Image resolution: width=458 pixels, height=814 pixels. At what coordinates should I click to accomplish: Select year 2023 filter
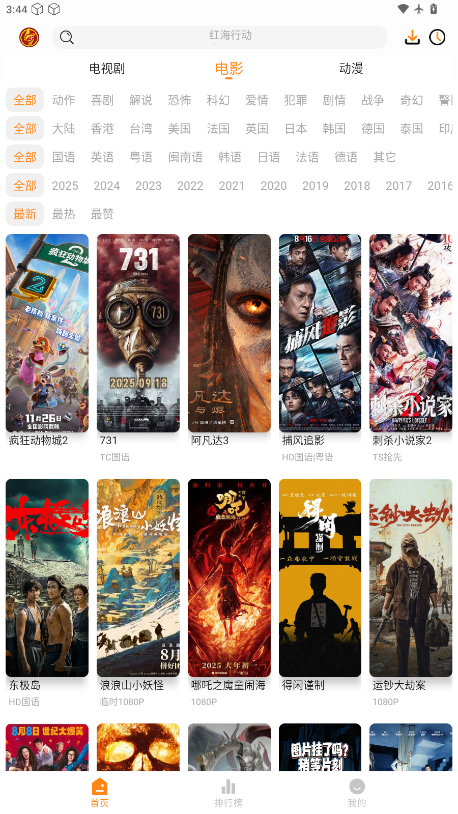[x=149, y=186]
